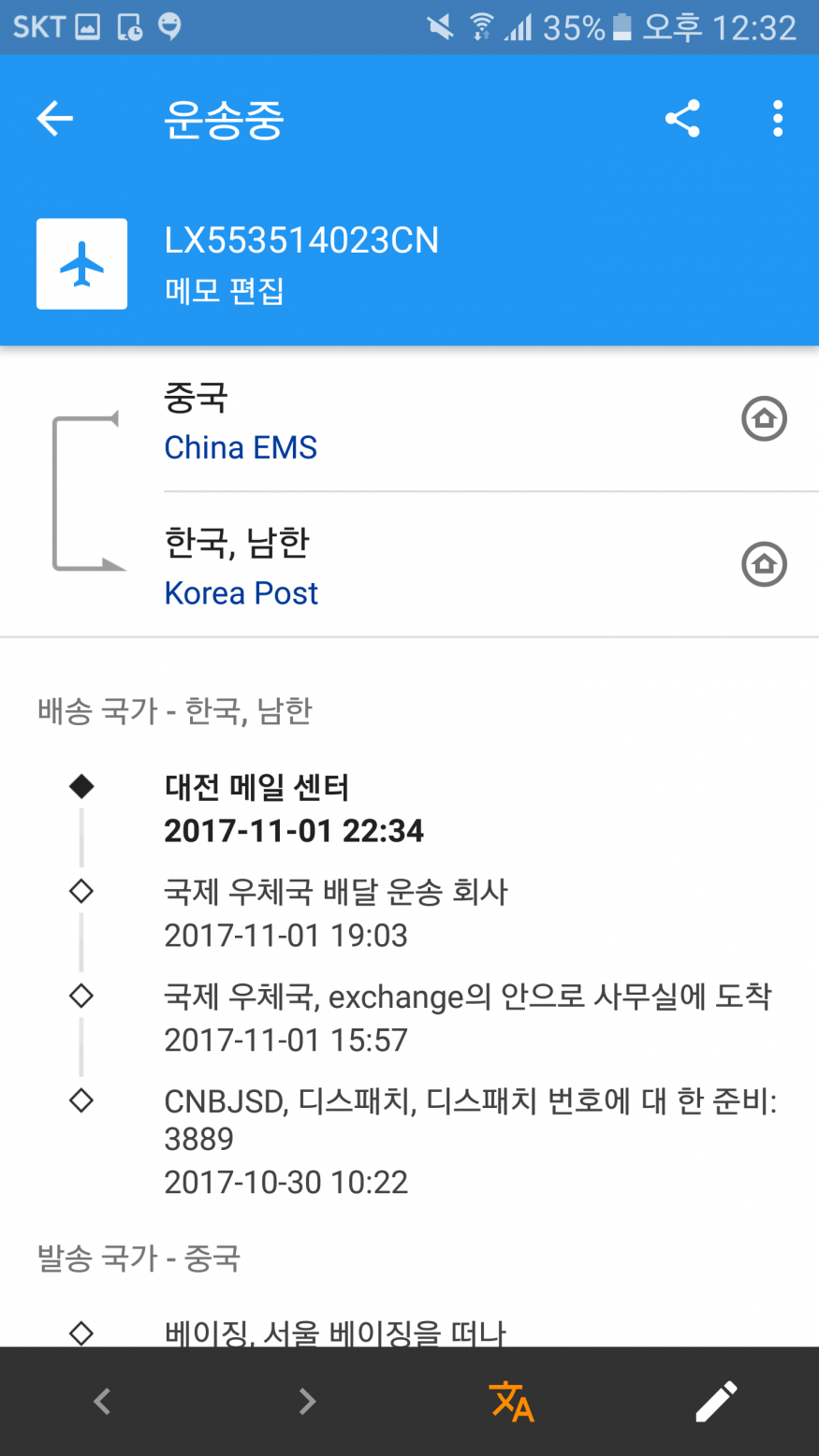Open home icon beside China EMS

[764, 419]
